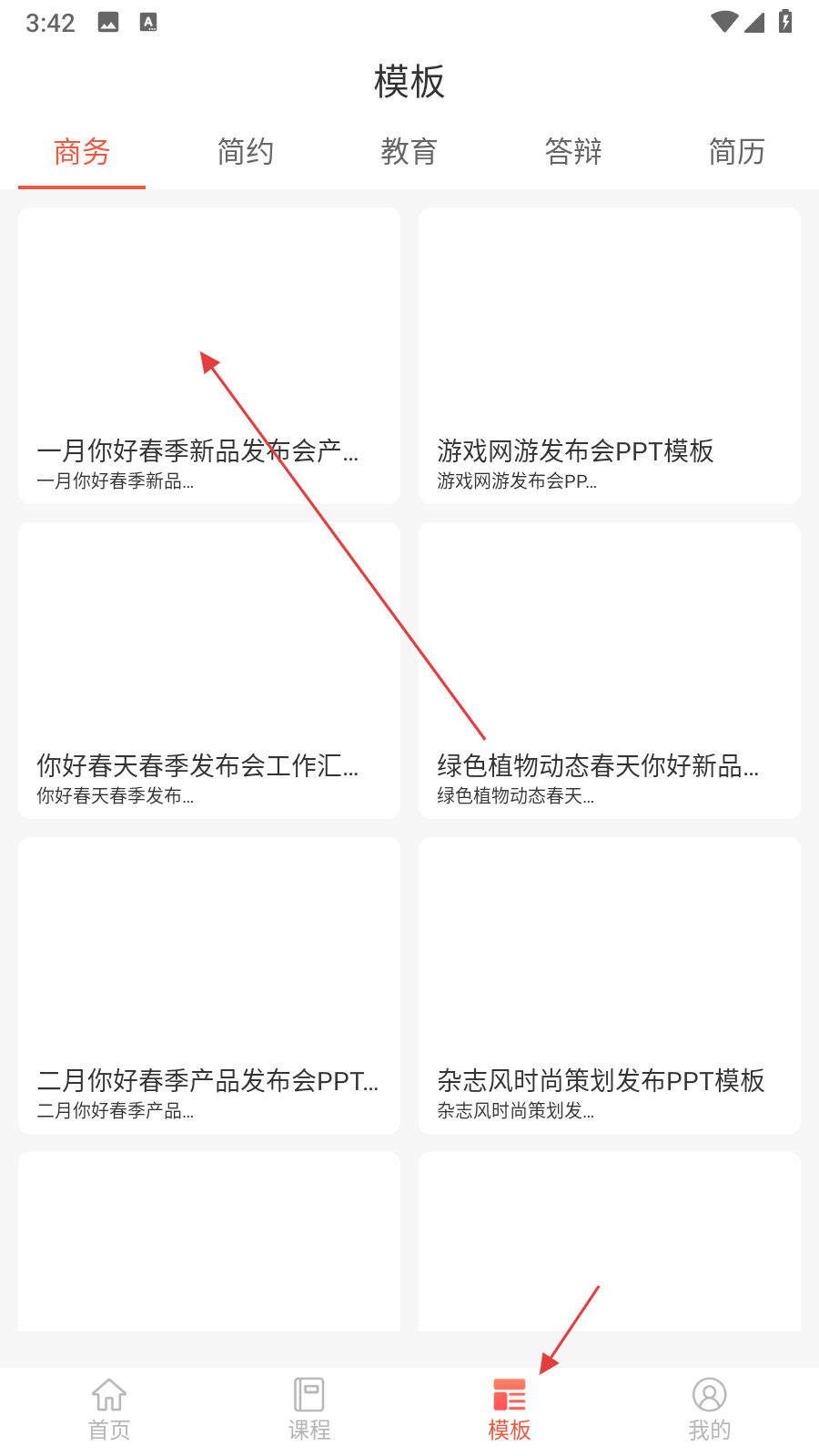This screenshot has height=1456, width=819.
Task: Switch to the 课程 bottom tab
Action: point(309,1409)
